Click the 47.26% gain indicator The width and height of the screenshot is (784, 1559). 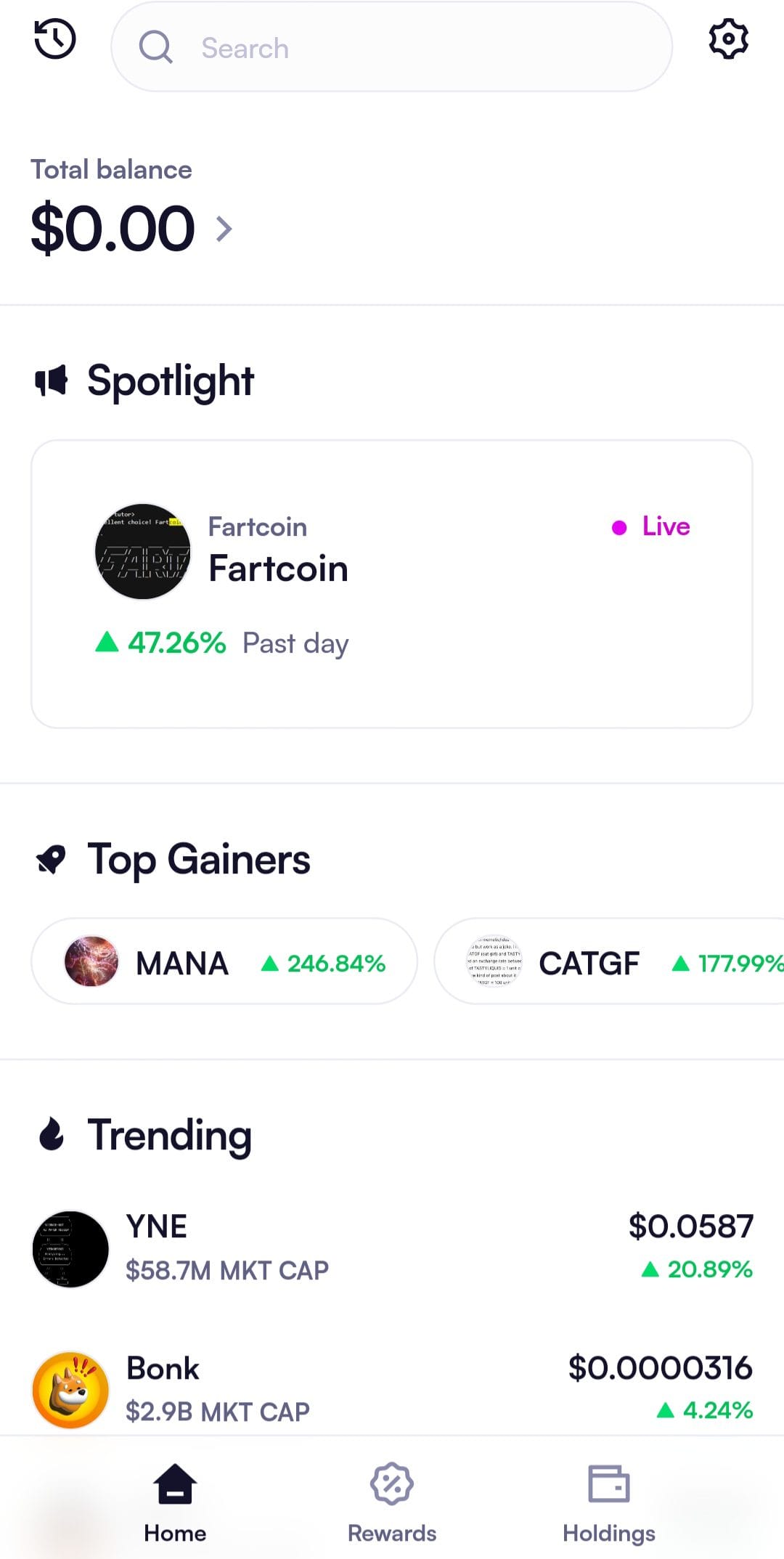[161, 642]
